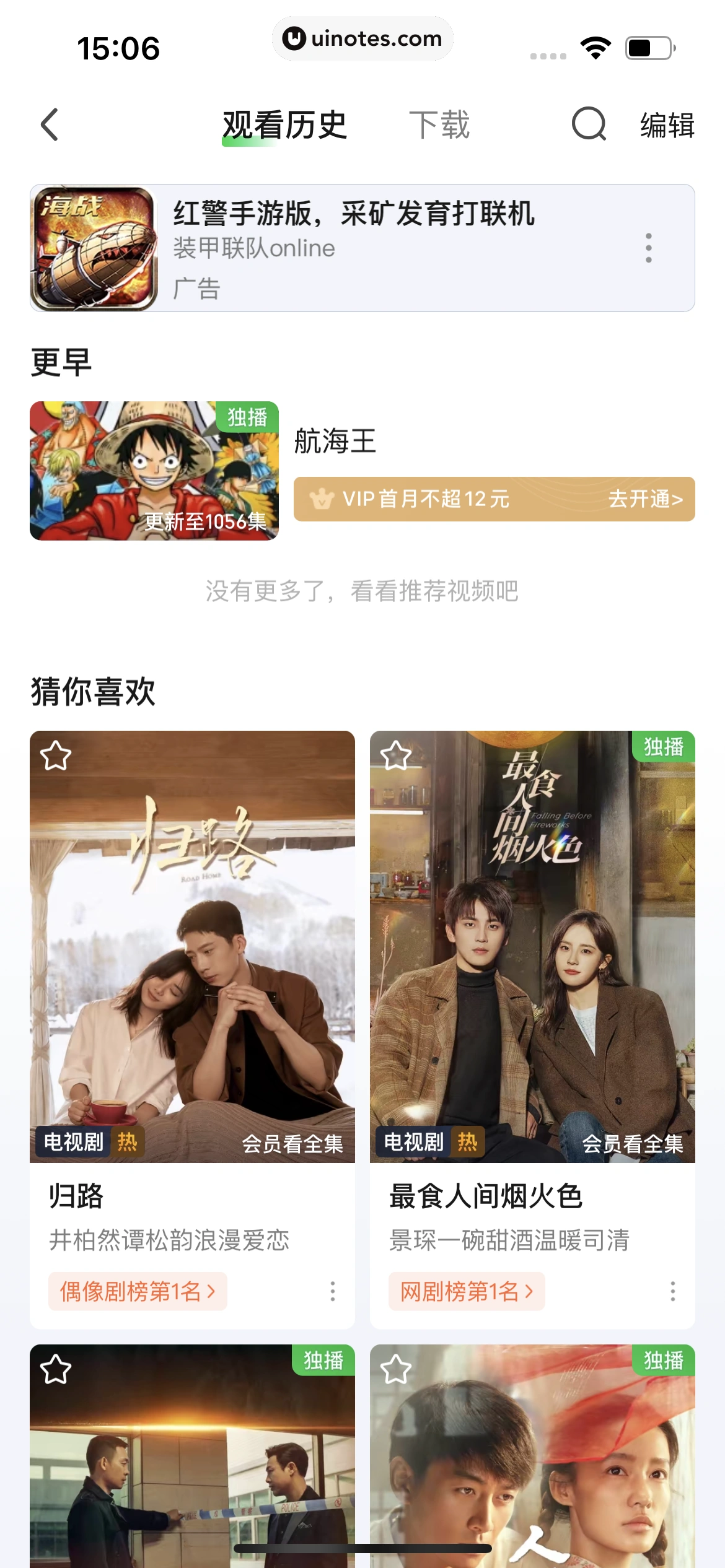Image resolution: width=725 pixels, height=1568 pixels.
Task: Open search from the top bar
Action: click(589, 124)
